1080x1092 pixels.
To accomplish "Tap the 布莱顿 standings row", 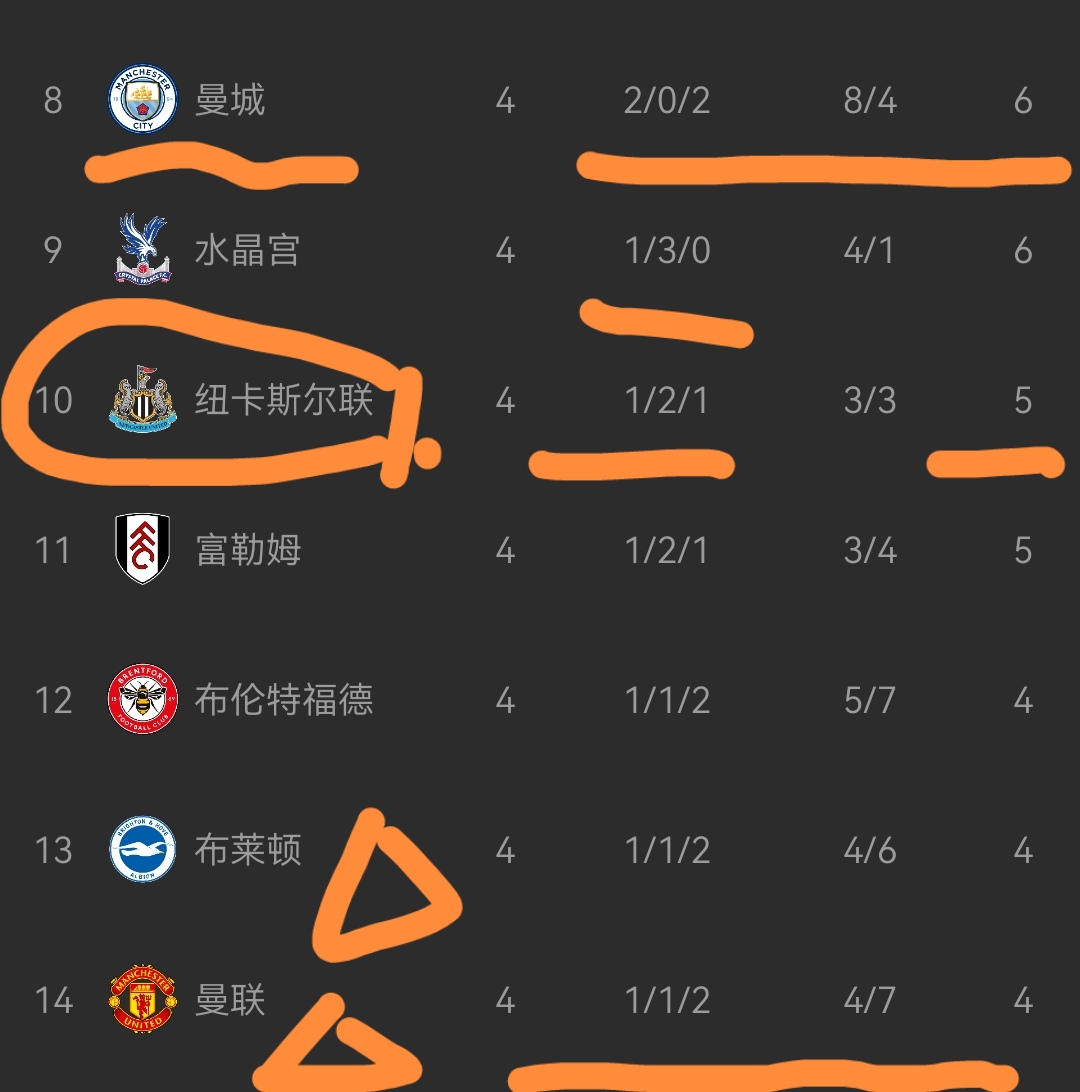I will tap(247, 850).
